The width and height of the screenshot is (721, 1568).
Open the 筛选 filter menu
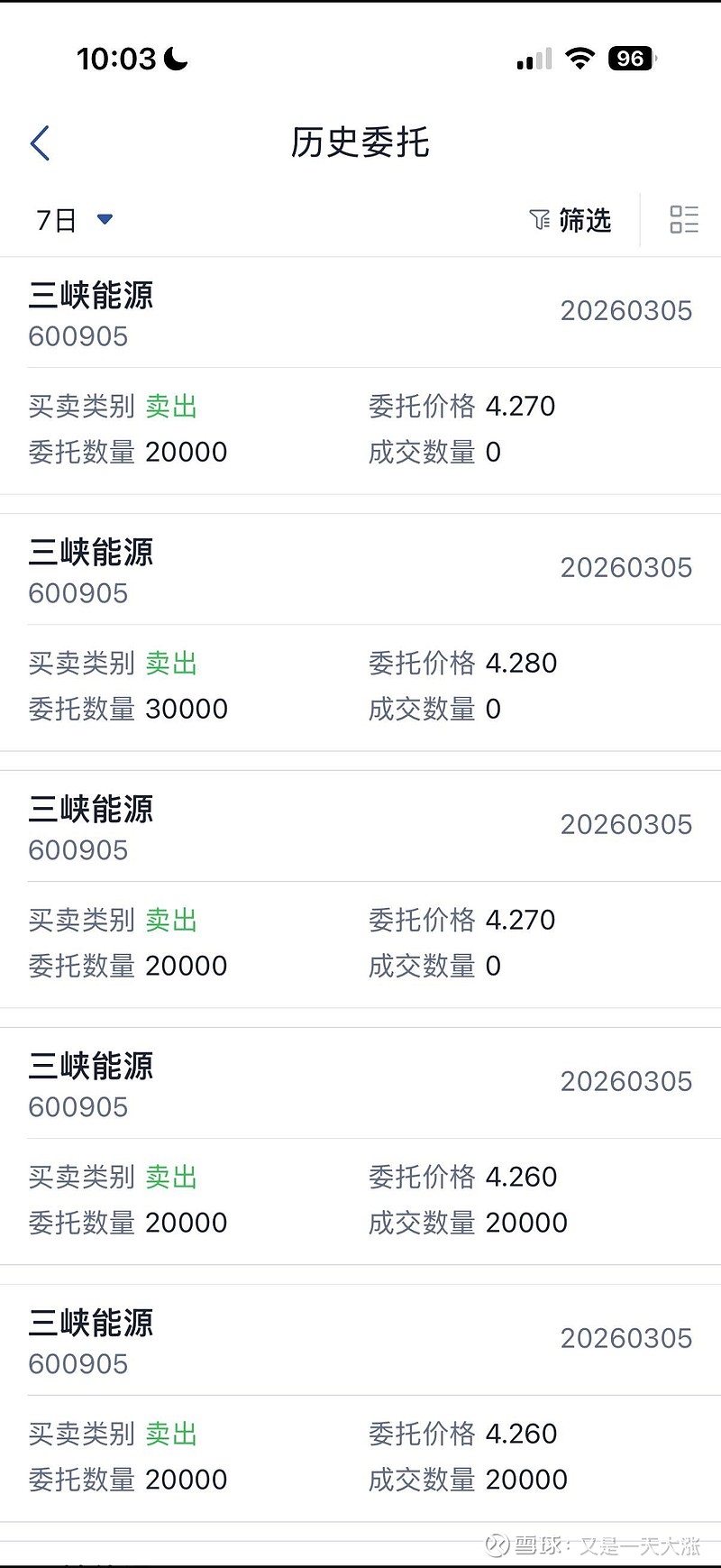584,219
